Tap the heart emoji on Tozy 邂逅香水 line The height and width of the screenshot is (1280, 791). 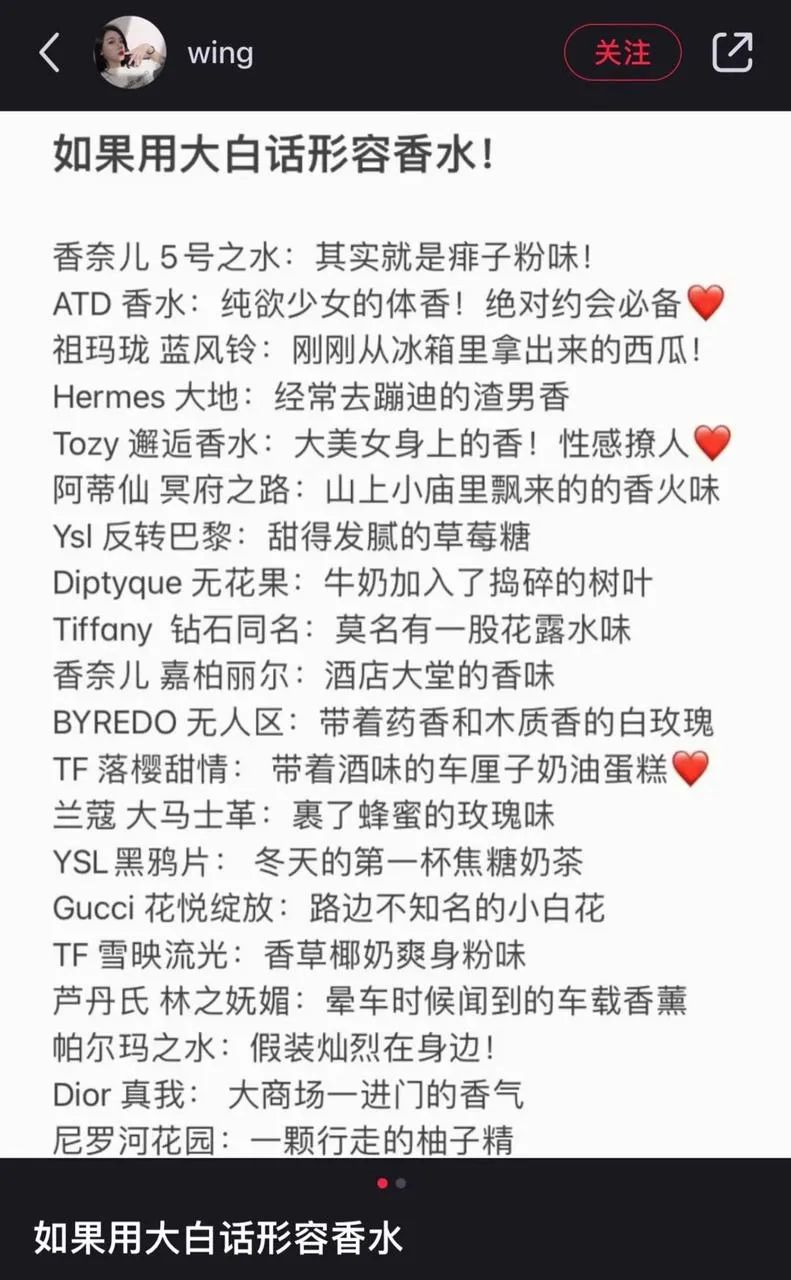click(x=713, y=442)
